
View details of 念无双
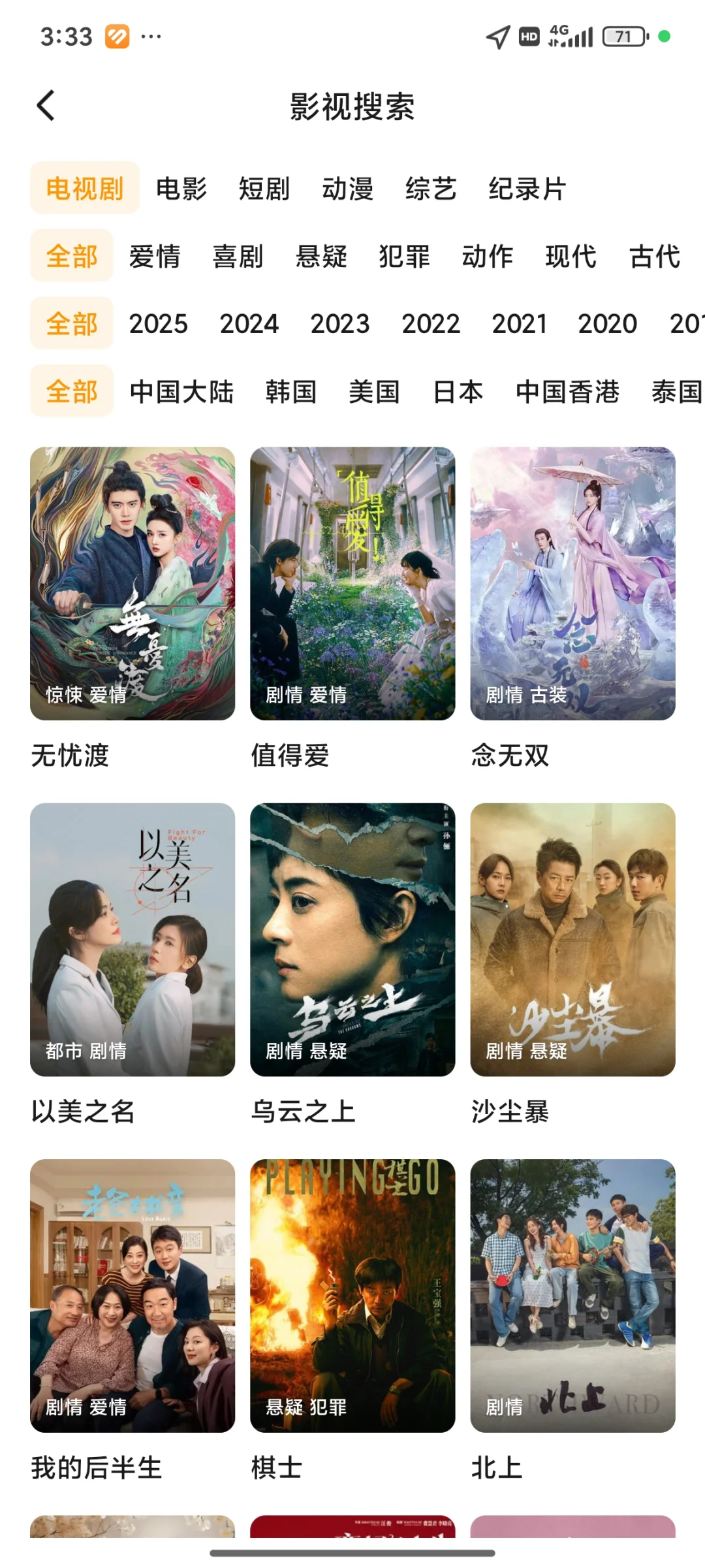coord(572,583)
